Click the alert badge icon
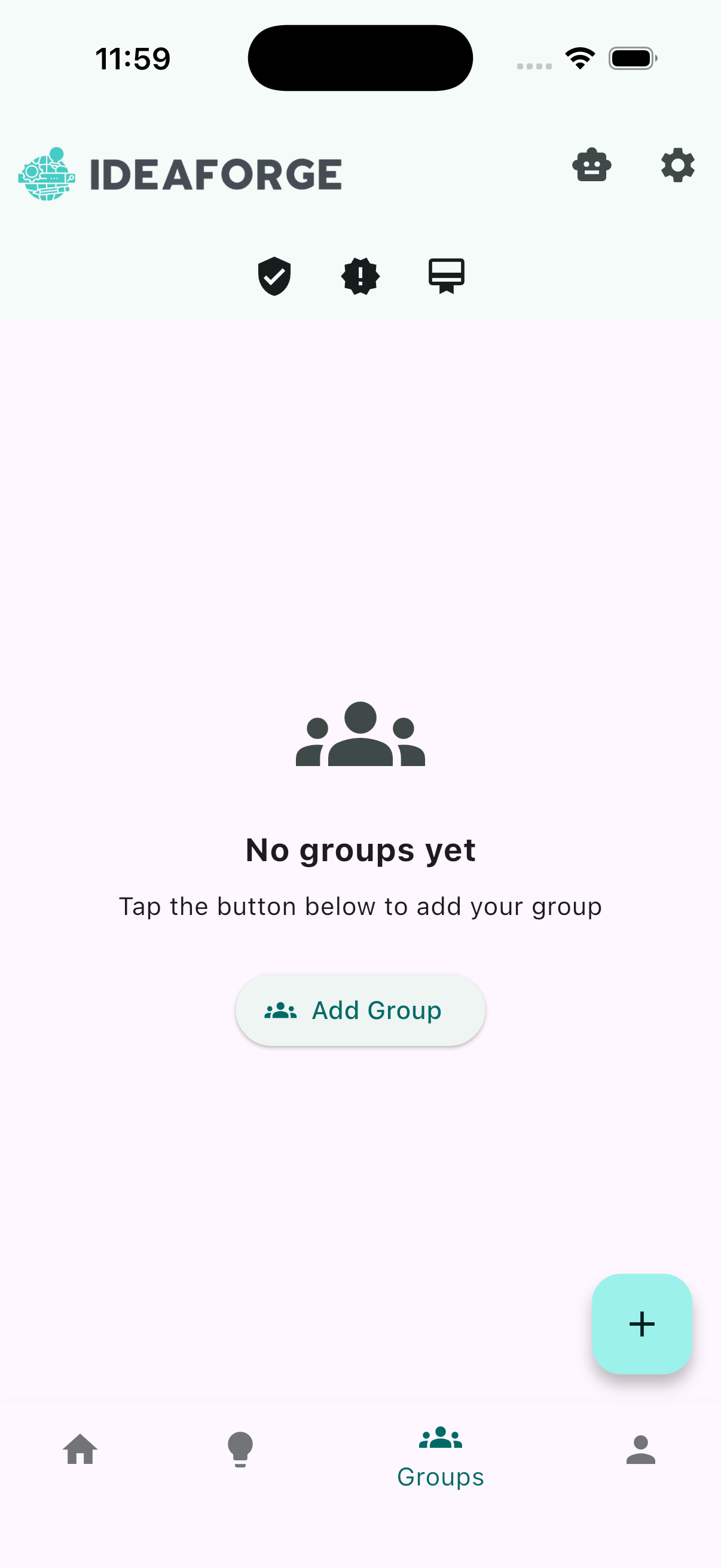721x1568 pixels. coord(360,275)
